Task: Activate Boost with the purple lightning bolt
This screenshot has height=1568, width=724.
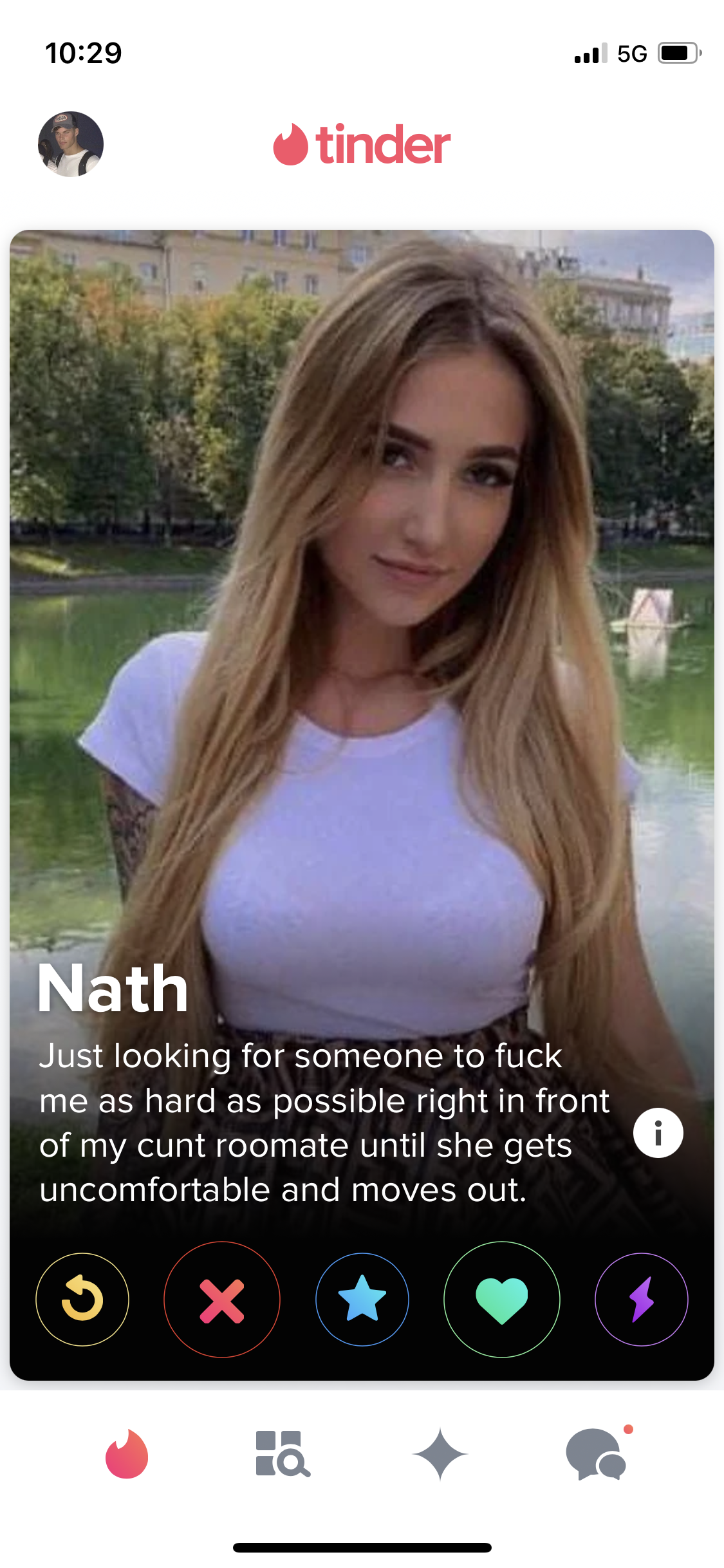Action: [642, 1299]
